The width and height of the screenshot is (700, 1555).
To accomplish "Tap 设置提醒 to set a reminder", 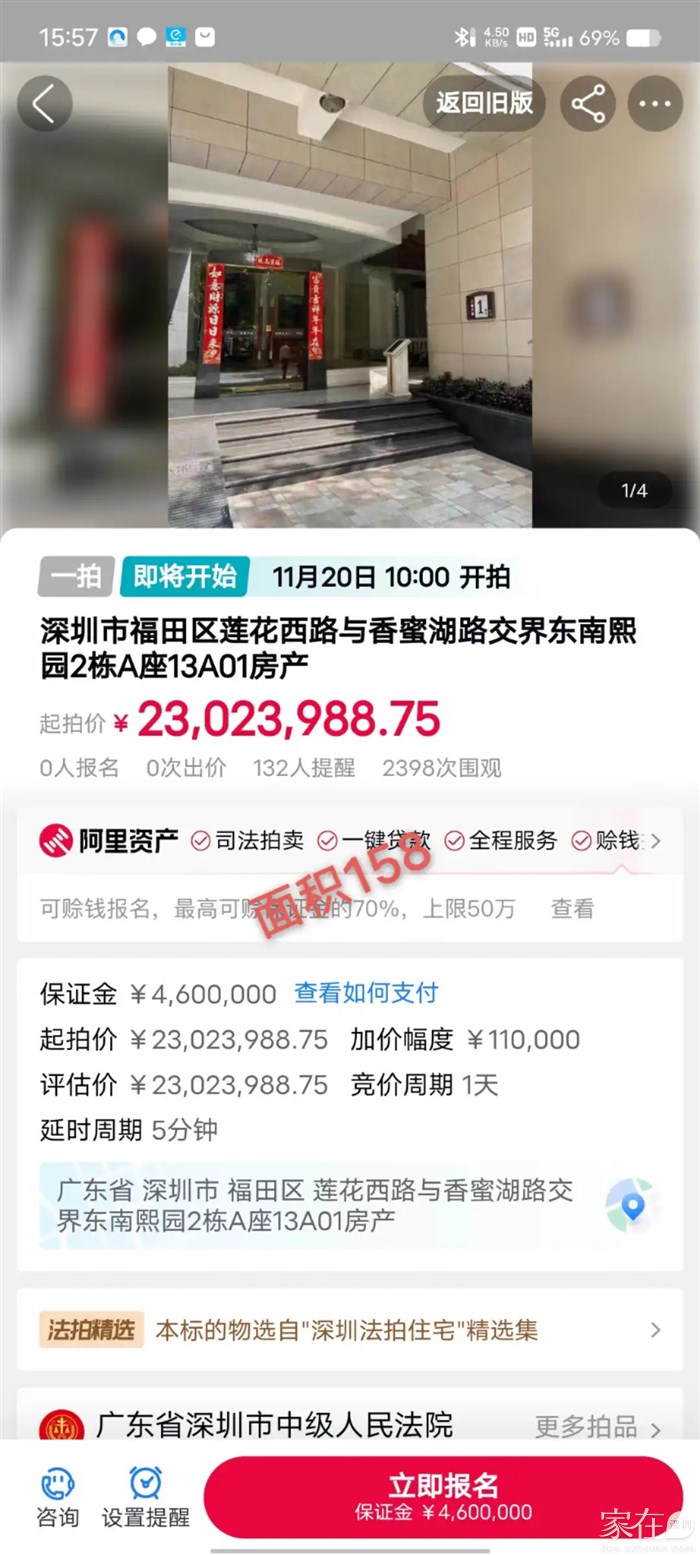I will click(146, 1497).
